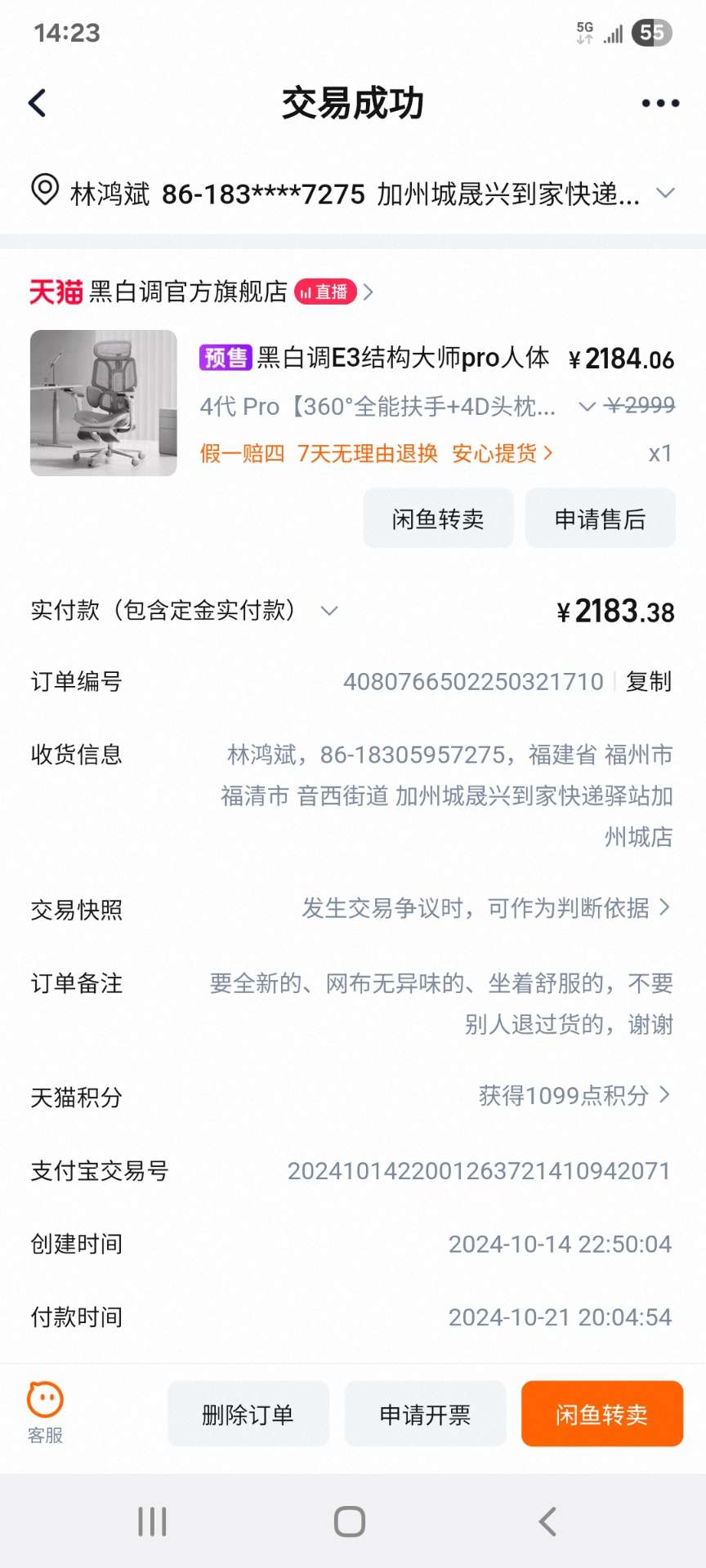Expand the 实付款 payment breakdown
The width and height of the screenshot is (706, 1568).
point(329,611)
